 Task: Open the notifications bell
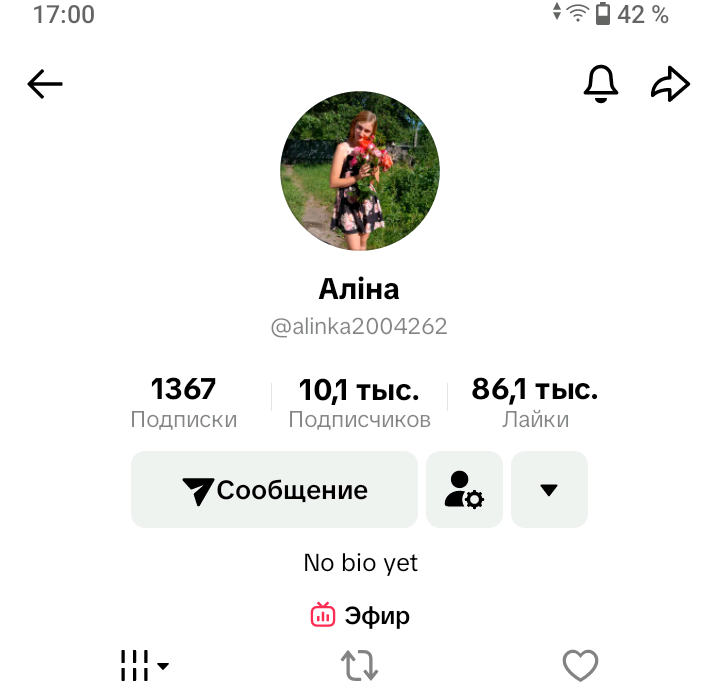pyautogui.click(x=600, y=85)
